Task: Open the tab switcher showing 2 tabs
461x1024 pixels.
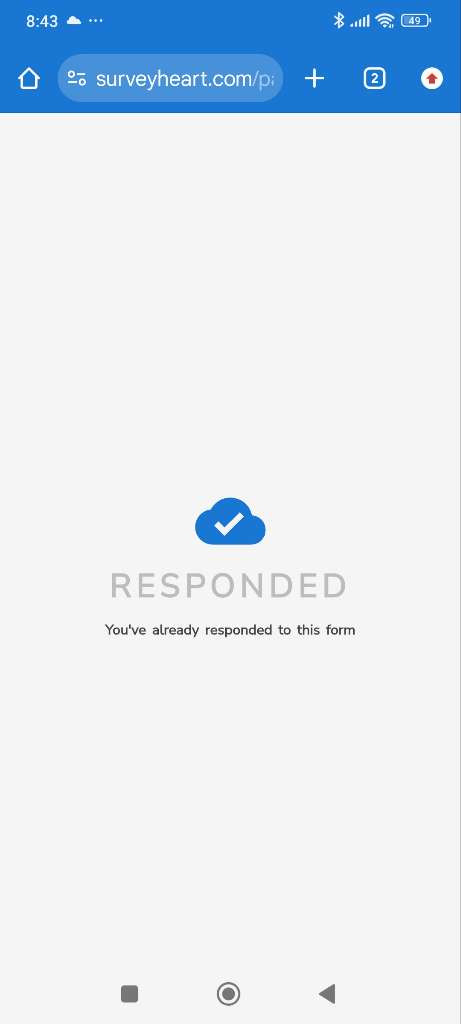Action: 374,79
